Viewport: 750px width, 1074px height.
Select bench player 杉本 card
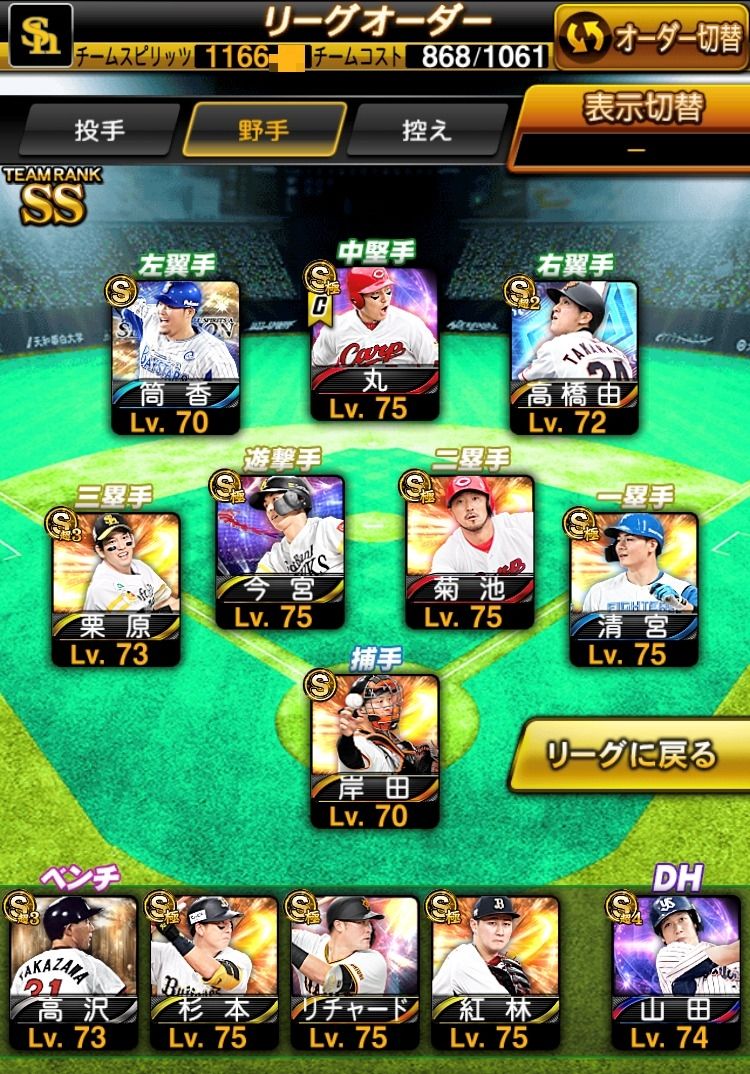(x=214, y=973)
